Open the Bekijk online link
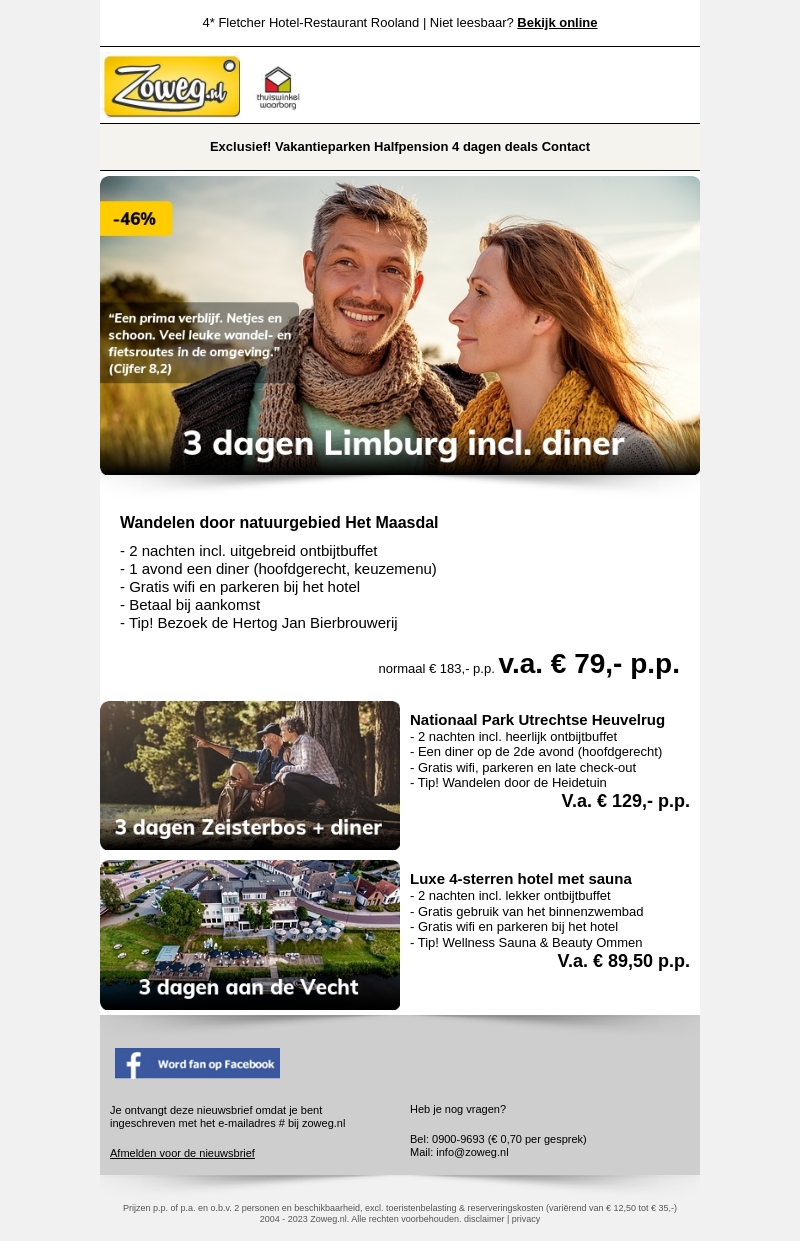The height and width of the screenshot is (1241, 800). [557, 23]
